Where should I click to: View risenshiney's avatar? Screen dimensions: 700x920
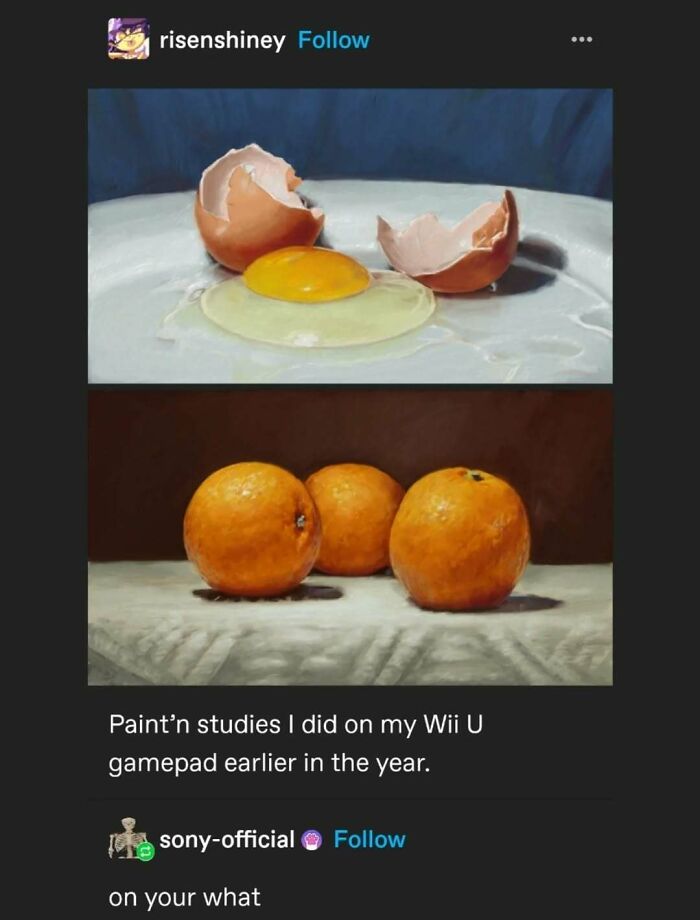[129, 39]
